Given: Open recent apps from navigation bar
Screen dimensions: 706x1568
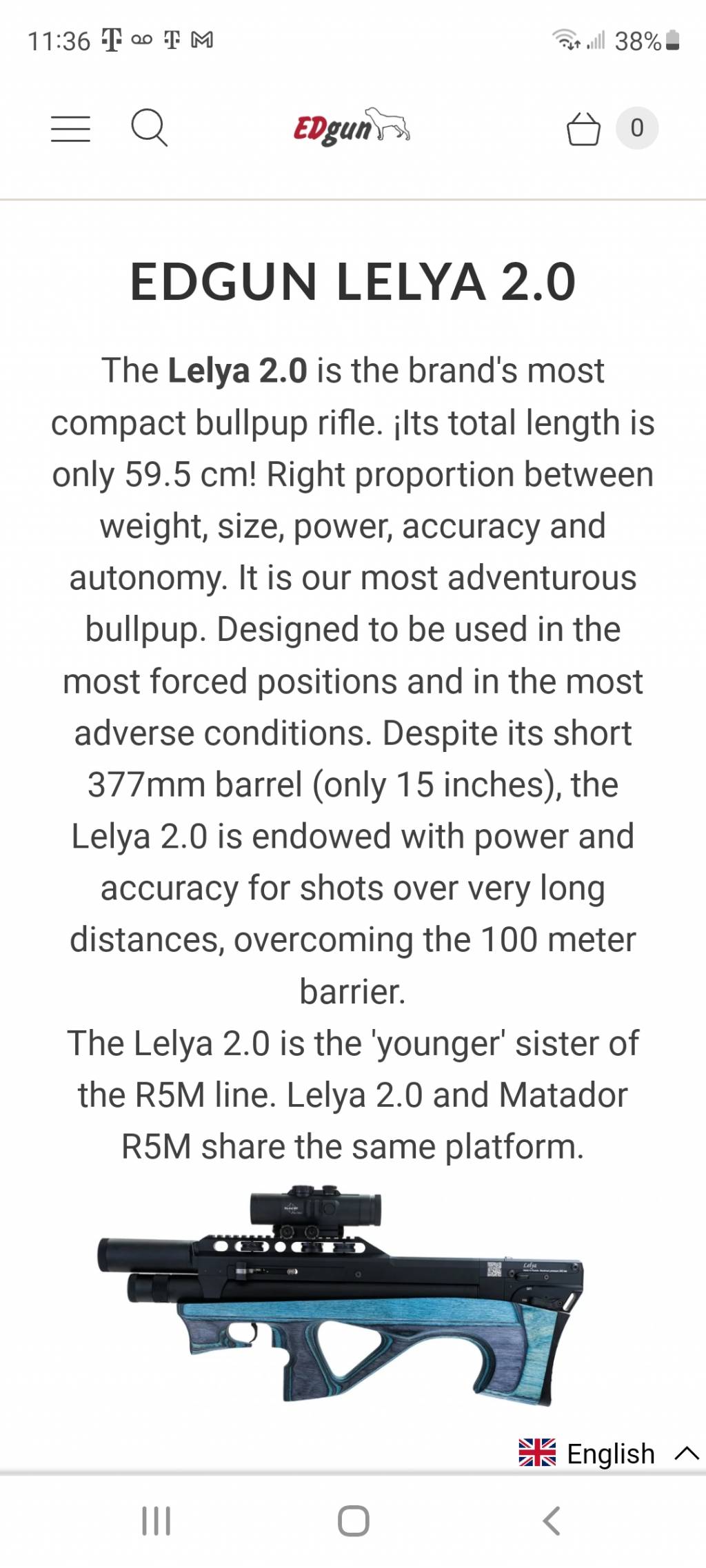Looking at the screenshot, I should (x=156, y=1520).
